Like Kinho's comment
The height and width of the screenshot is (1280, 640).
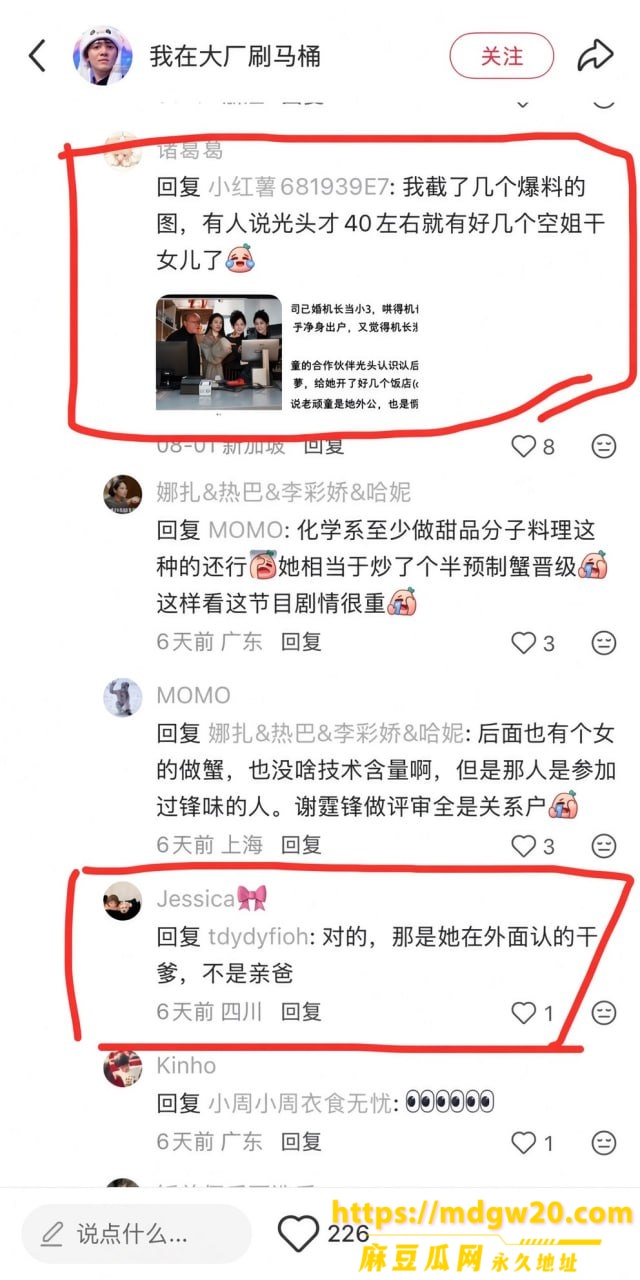[533, 1142]
